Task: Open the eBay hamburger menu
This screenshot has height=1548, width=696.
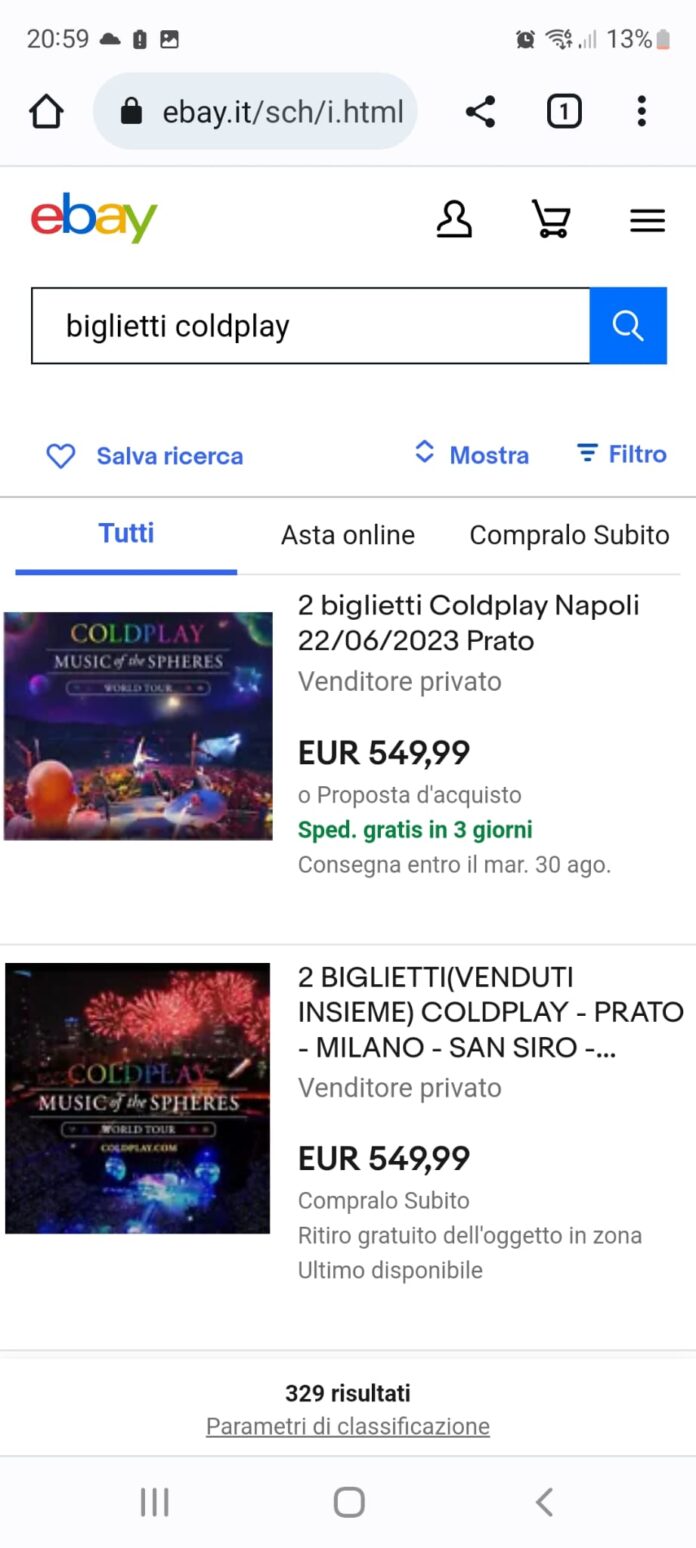Action: (647, 220)
